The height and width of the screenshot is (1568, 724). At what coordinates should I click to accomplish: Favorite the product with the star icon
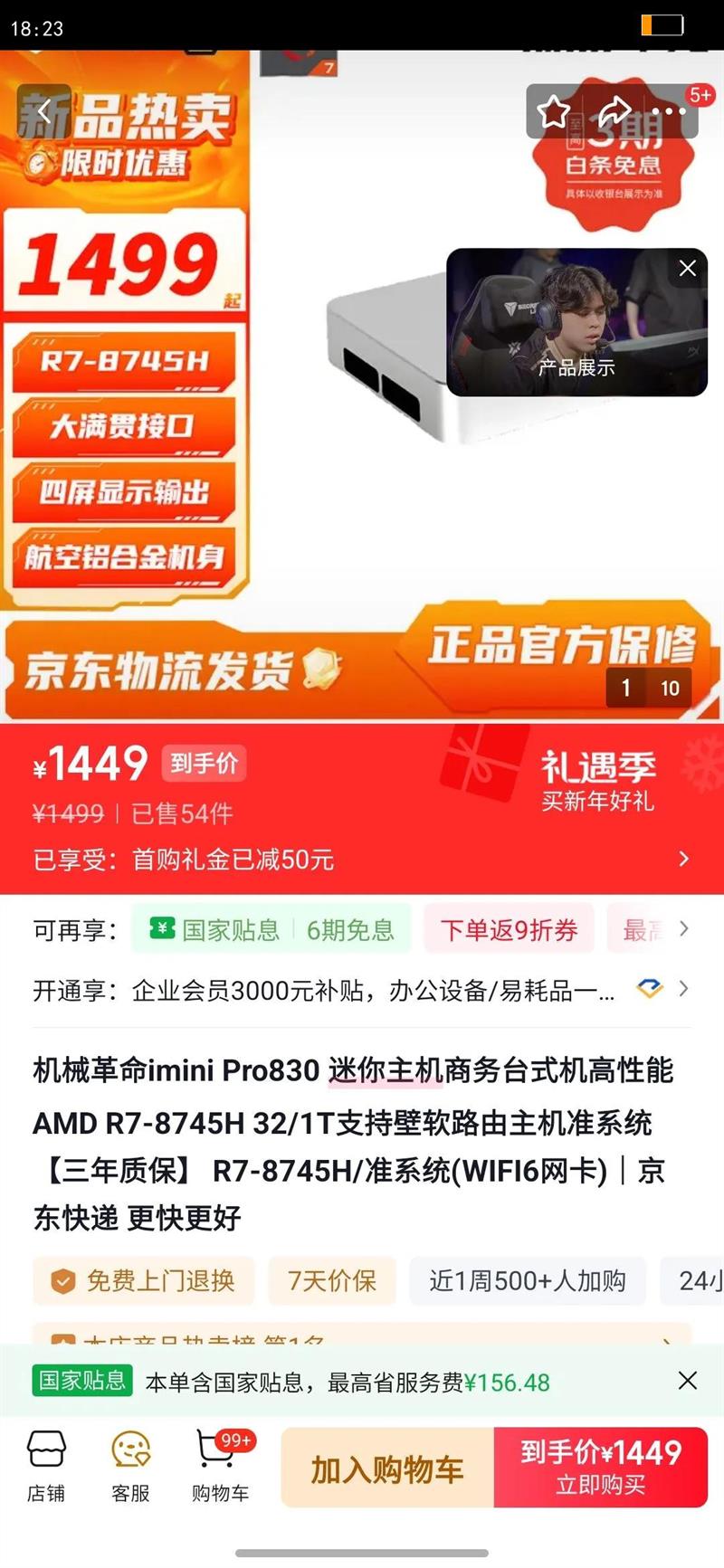[554, 110]
